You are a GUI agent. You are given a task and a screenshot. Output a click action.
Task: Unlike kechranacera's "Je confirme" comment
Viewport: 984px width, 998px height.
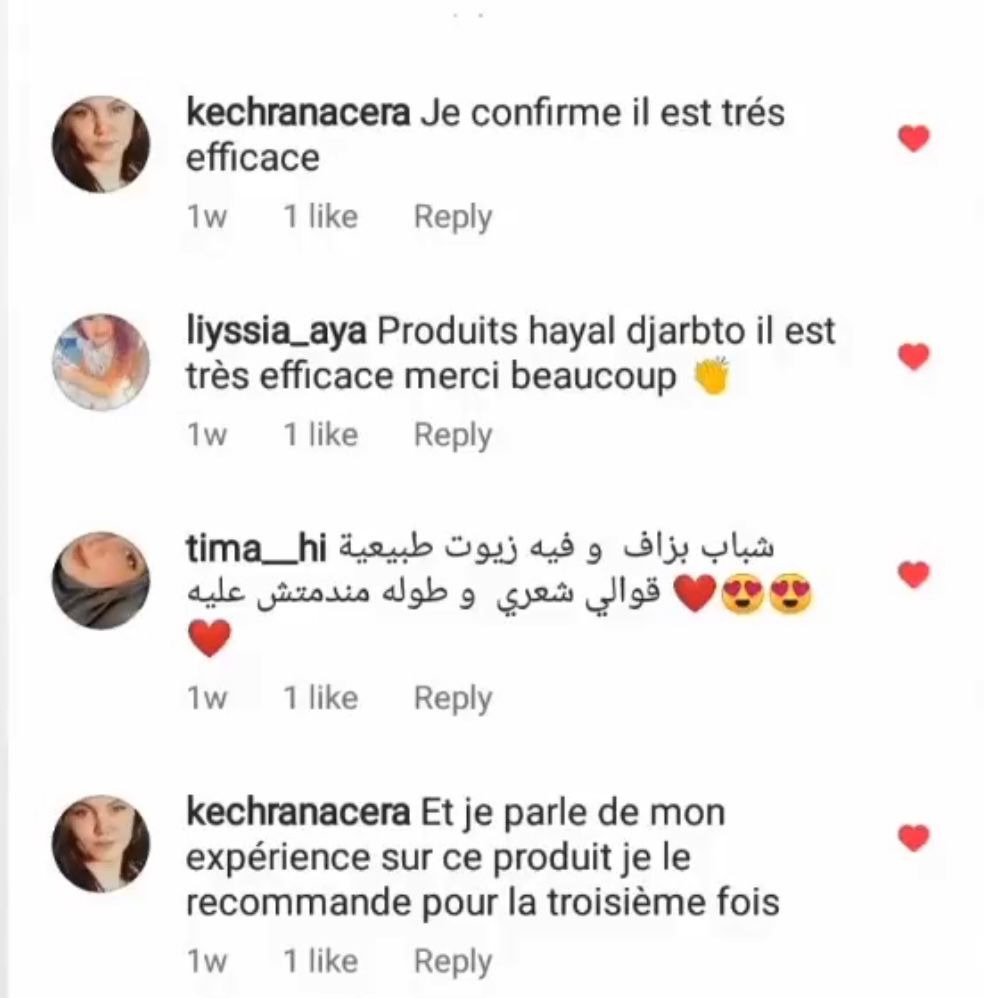click(x=914, y=139)
